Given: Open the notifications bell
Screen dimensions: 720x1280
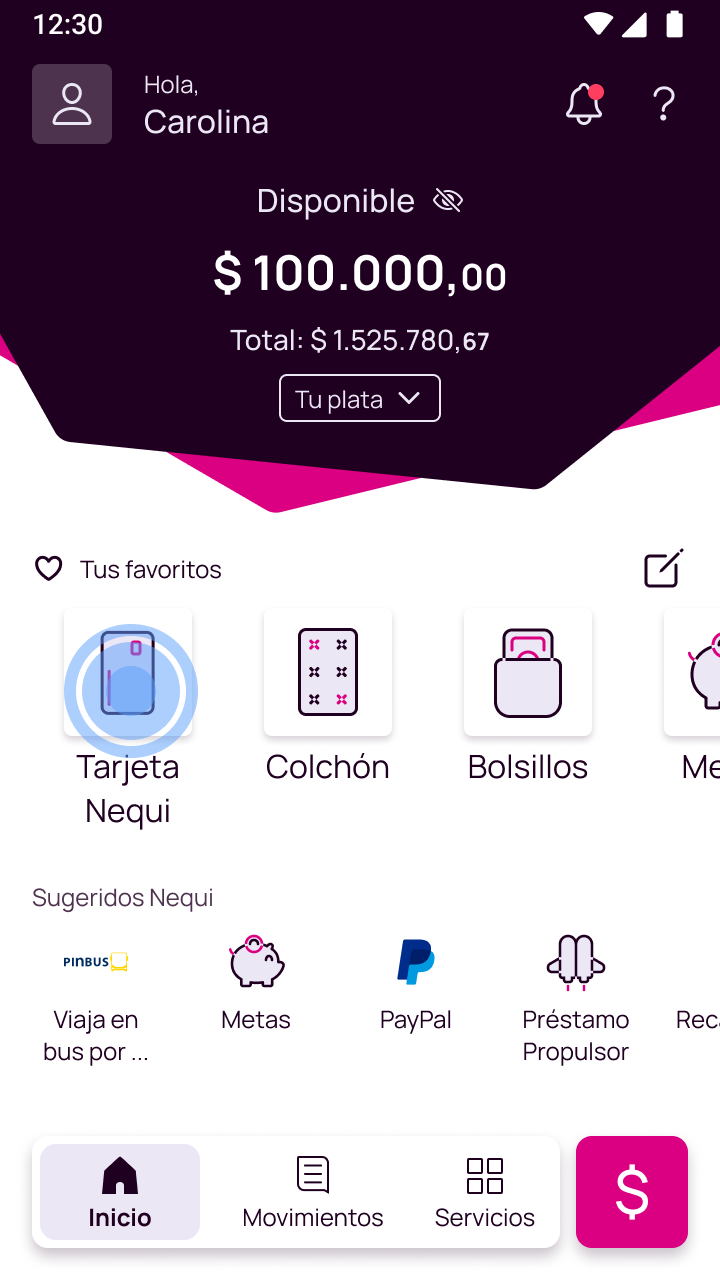Looking at the screenshot, I should pos(585,104).
